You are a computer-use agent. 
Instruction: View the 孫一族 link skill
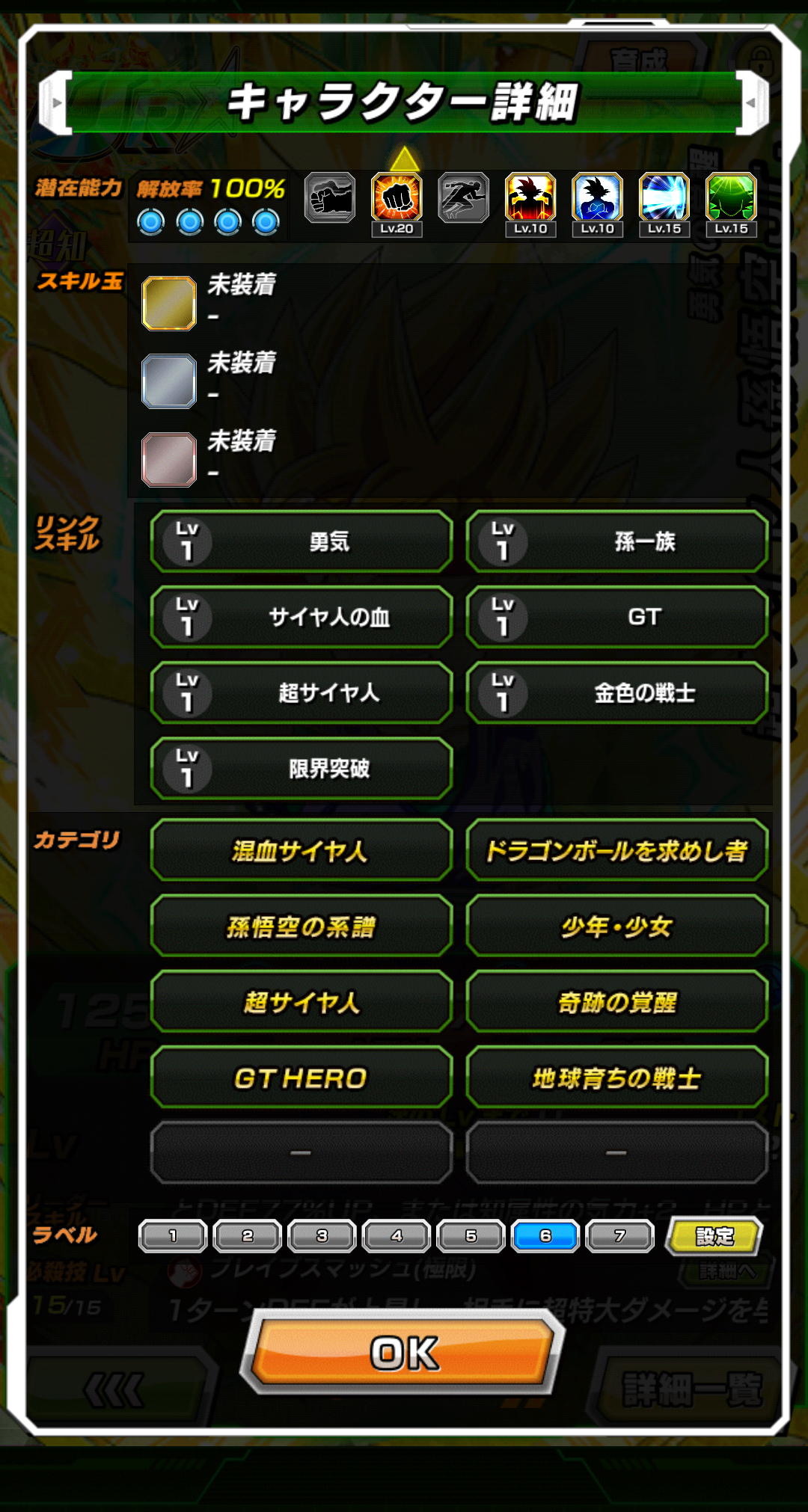point(617,541)
